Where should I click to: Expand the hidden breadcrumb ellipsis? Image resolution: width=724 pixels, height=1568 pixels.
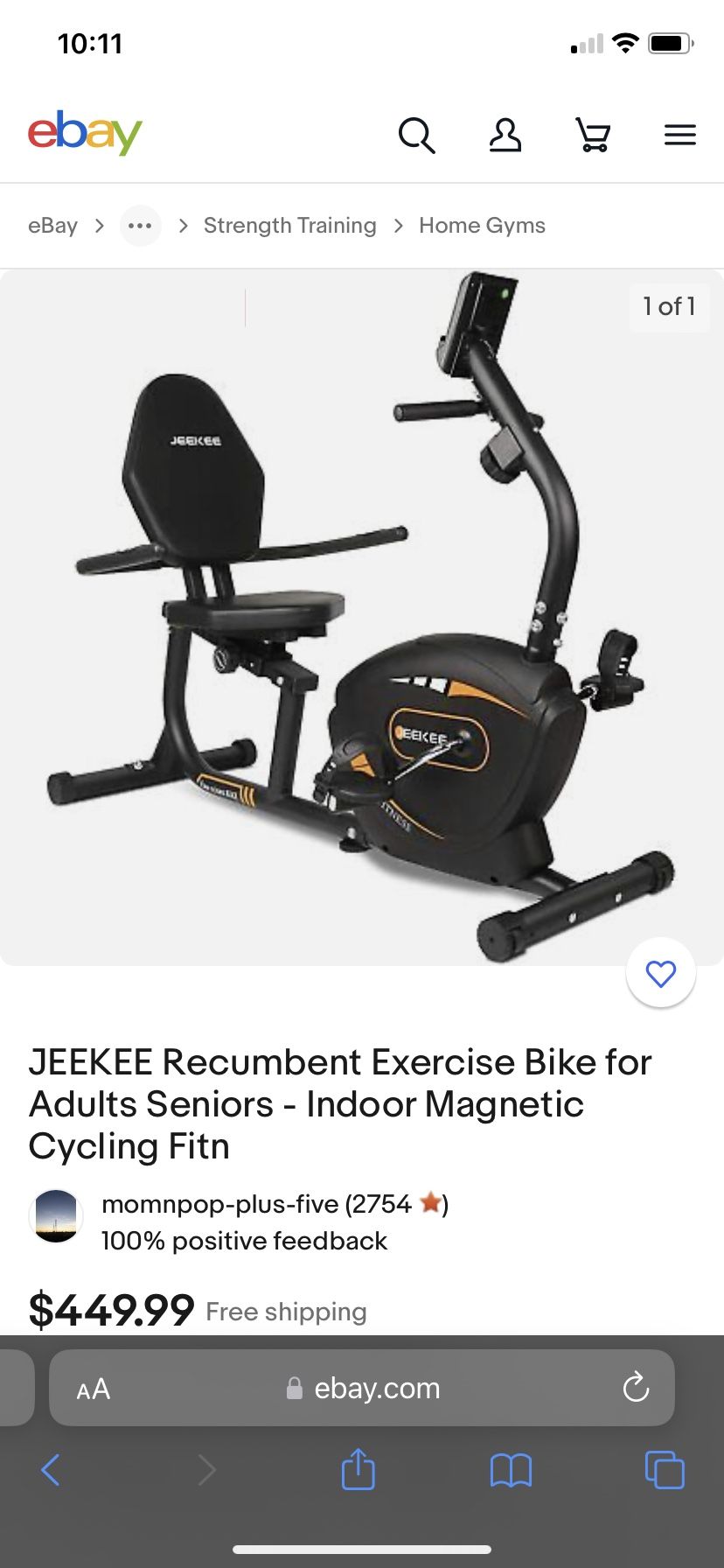point(141,225)
